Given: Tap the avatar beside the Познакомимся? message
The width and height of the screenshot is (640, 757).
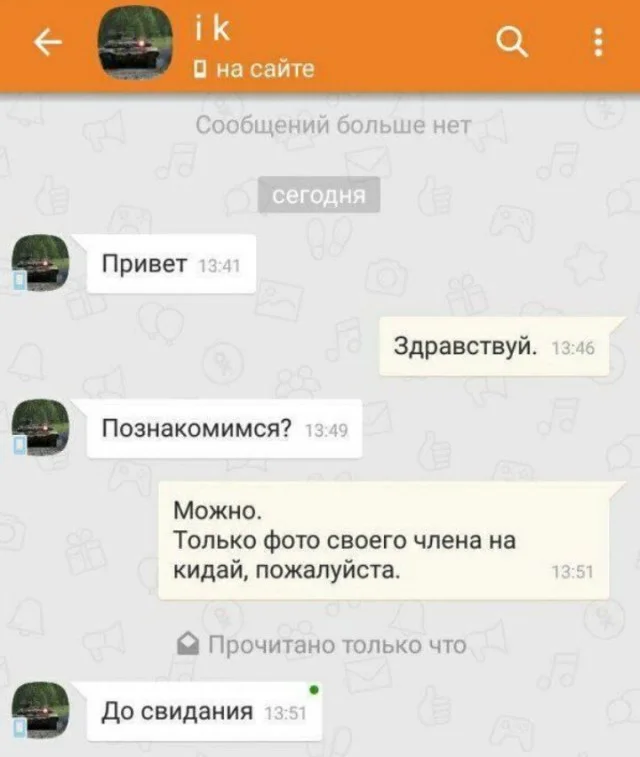Looking at the screenshot, I should coord(41,427).
